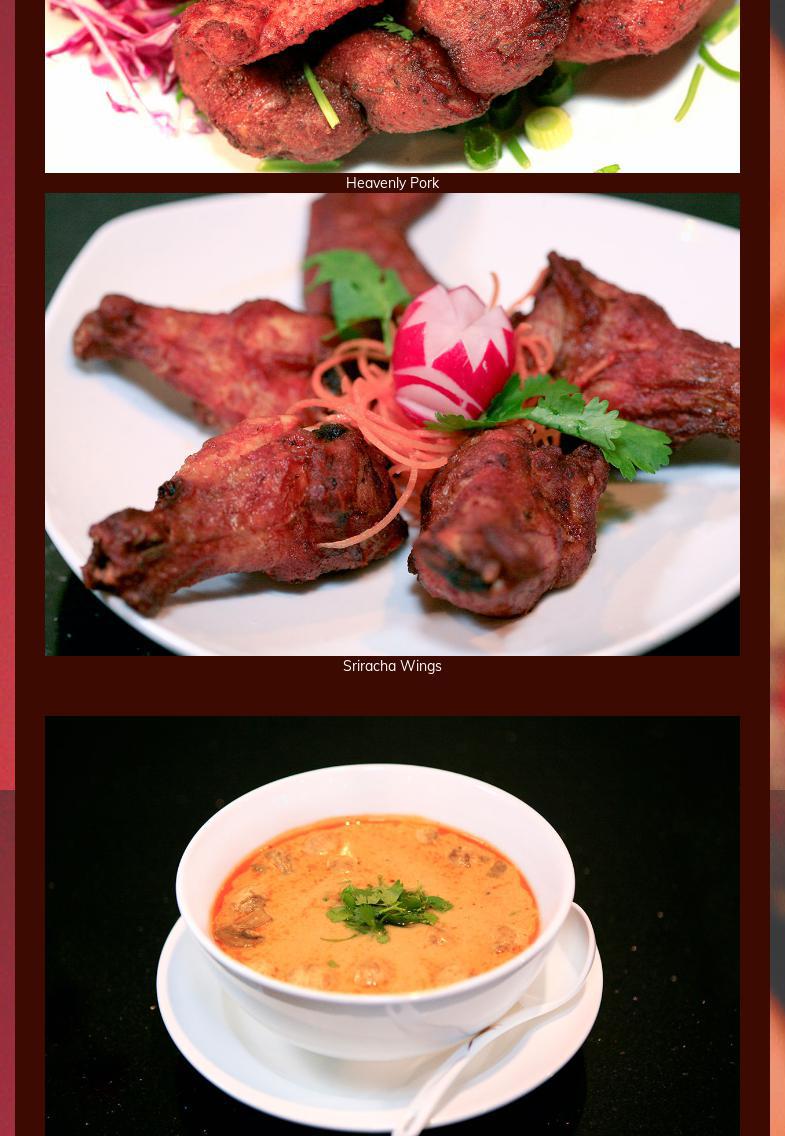View the soup bowl photo

point(392,925)
